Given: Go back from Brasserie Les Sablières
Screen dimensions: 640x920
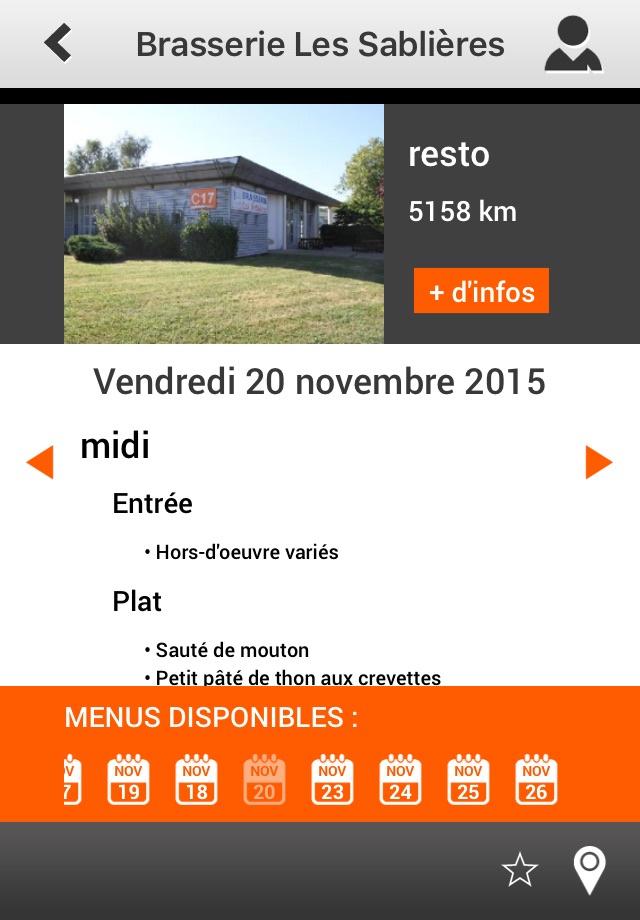Looking at the screenshot, I should click(58, 44).
